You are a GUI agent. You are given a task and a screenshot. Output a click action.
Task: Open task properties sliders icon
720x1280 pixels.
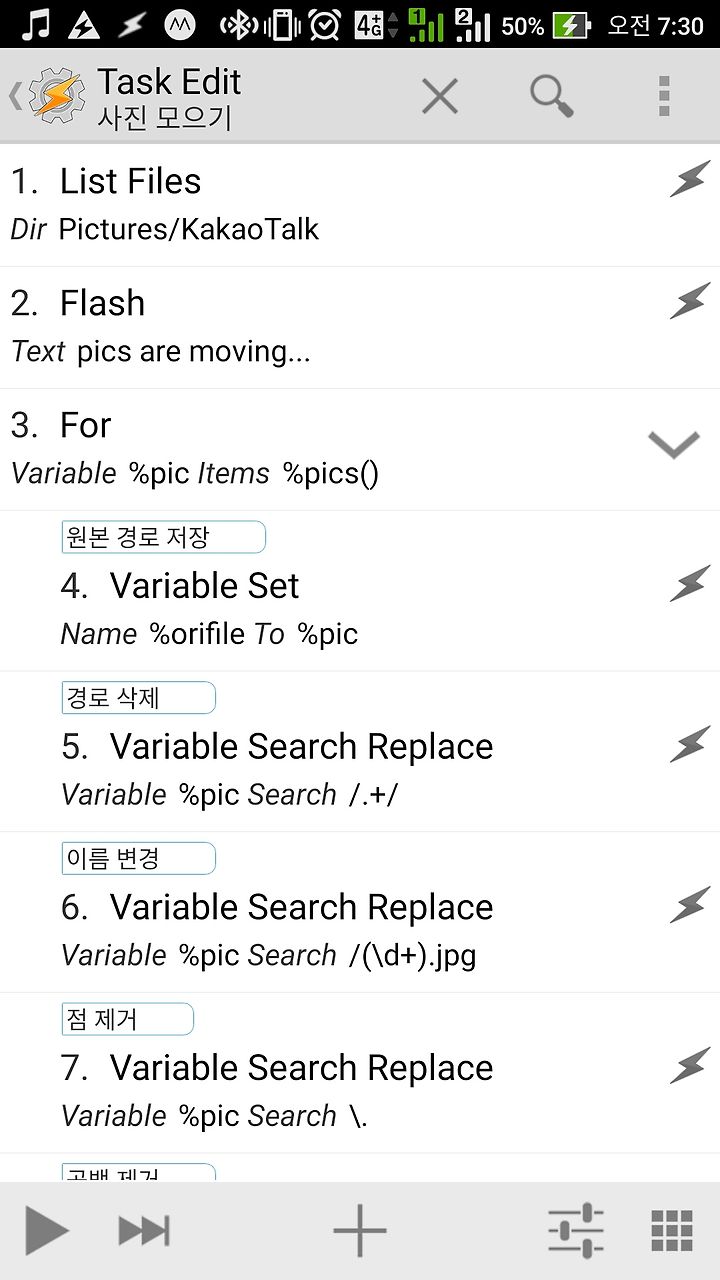pos(576,1231)
